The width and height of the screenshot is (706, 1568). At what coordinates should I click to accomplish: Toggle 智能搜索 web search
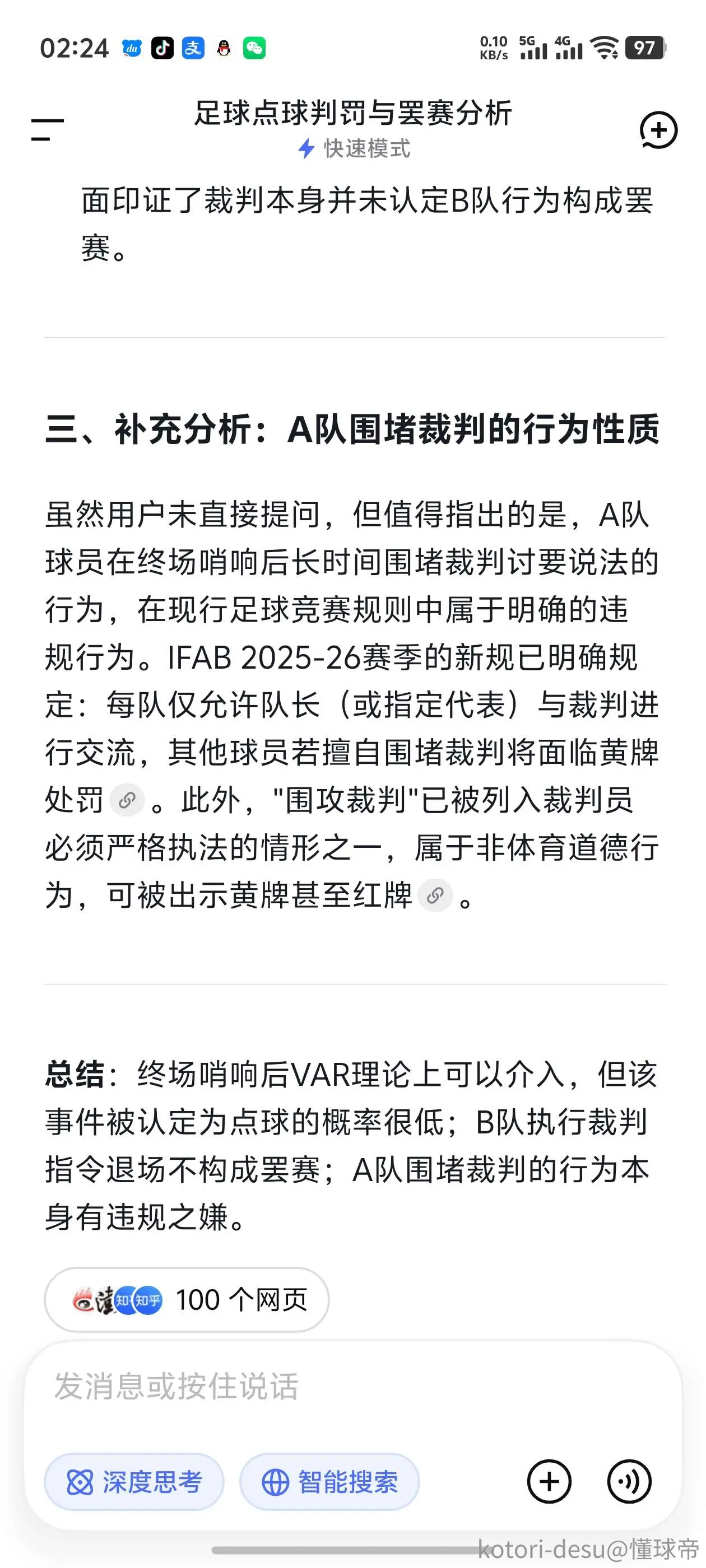tap(329, 1482)
